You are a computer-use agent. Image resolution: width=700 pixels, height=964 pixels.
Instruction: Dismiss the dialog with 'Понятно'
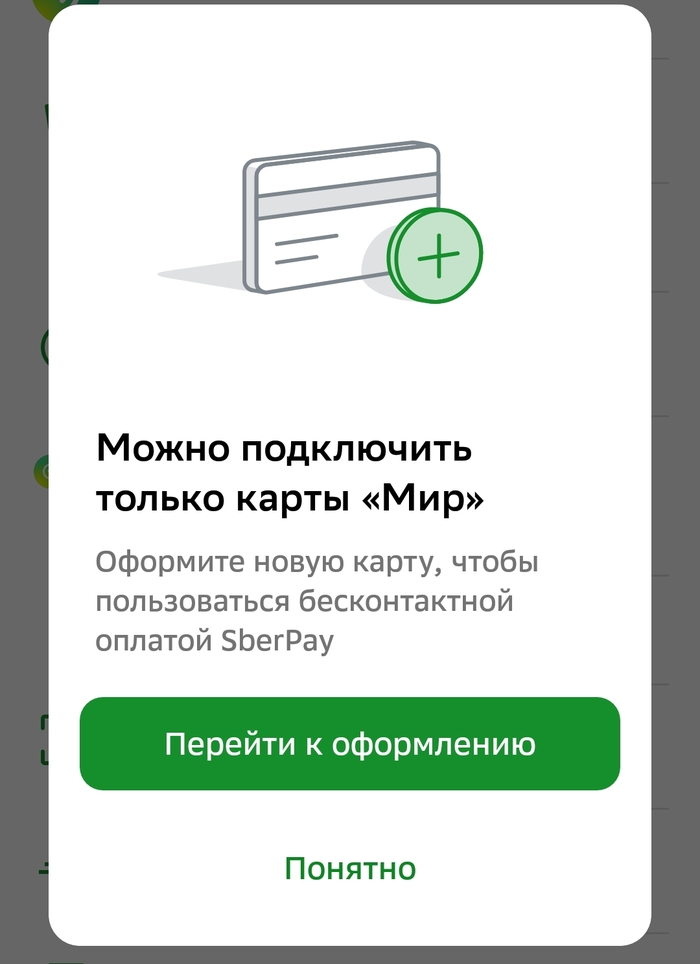click(350, 867)
